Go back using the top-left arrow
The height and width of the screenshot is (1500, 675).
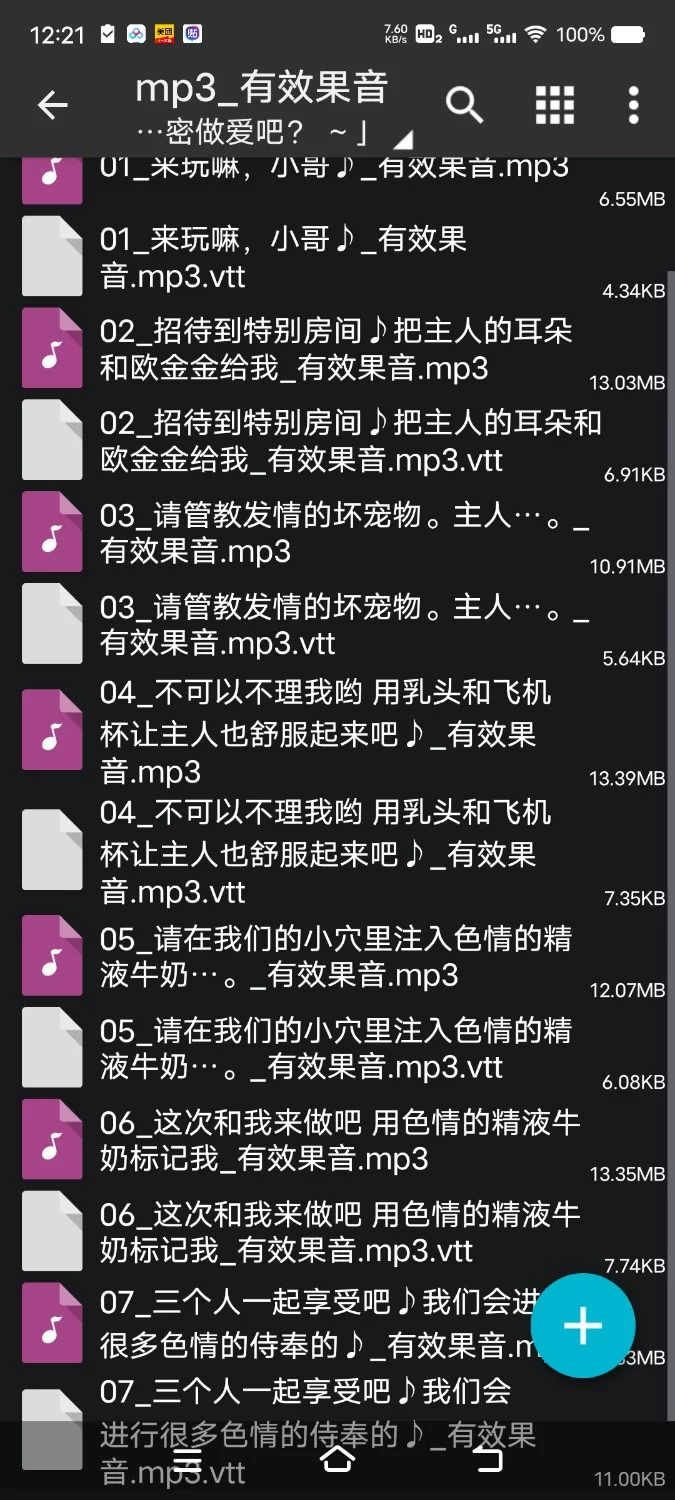pos(52,105)
